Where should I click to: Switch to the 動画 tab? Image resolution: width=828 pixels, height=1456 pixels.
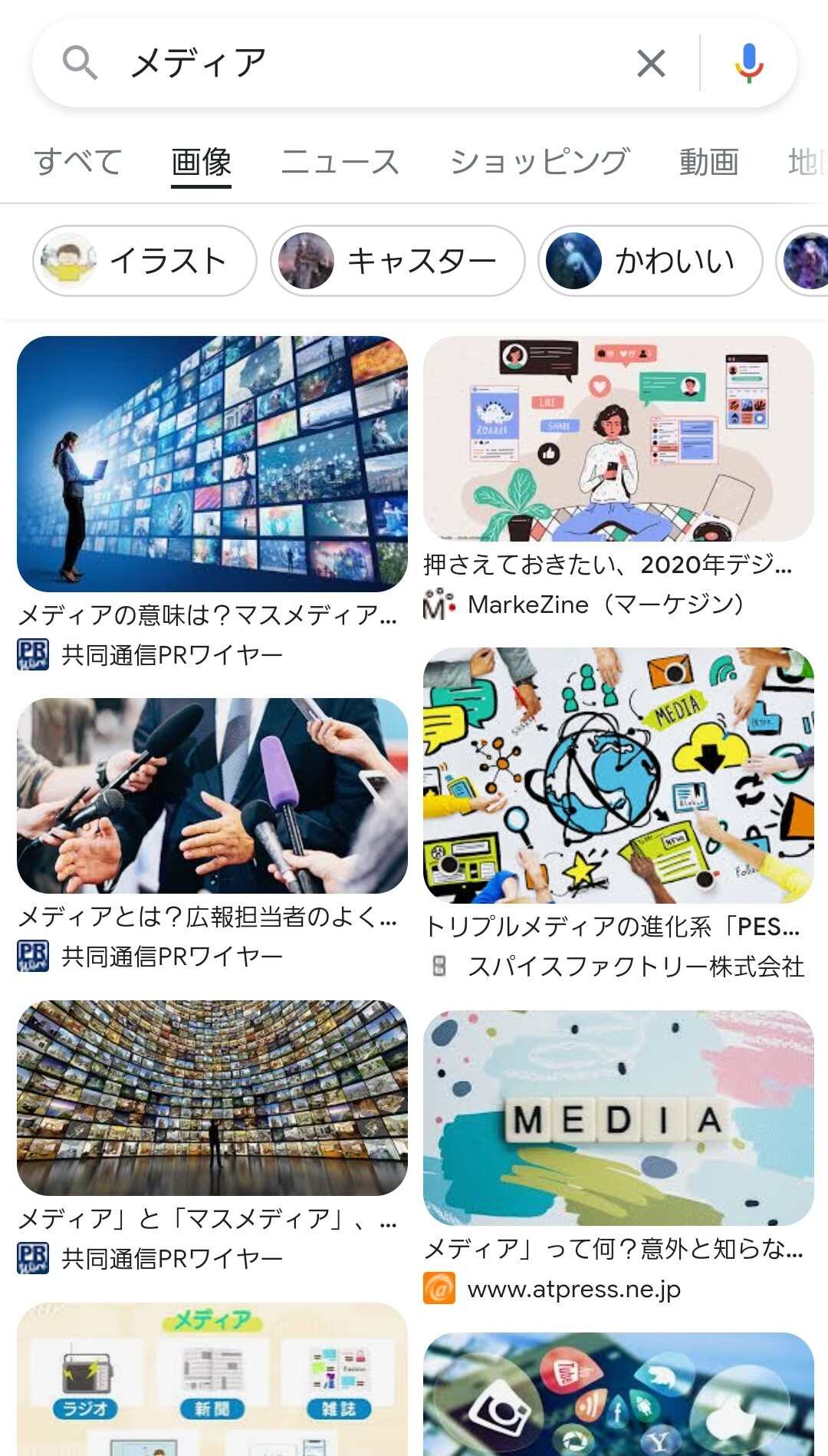(x=708, y=162)
